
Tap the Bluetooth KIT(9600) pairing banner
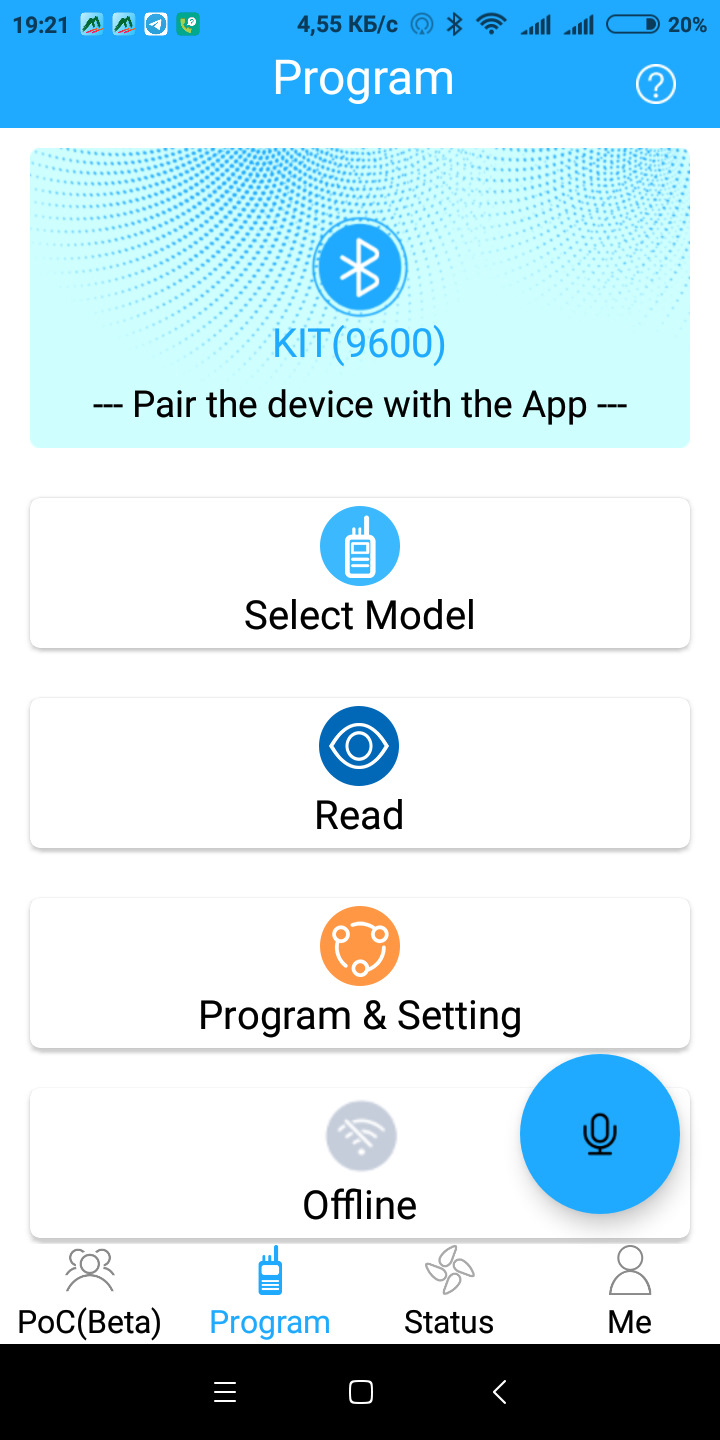point(360,298)
